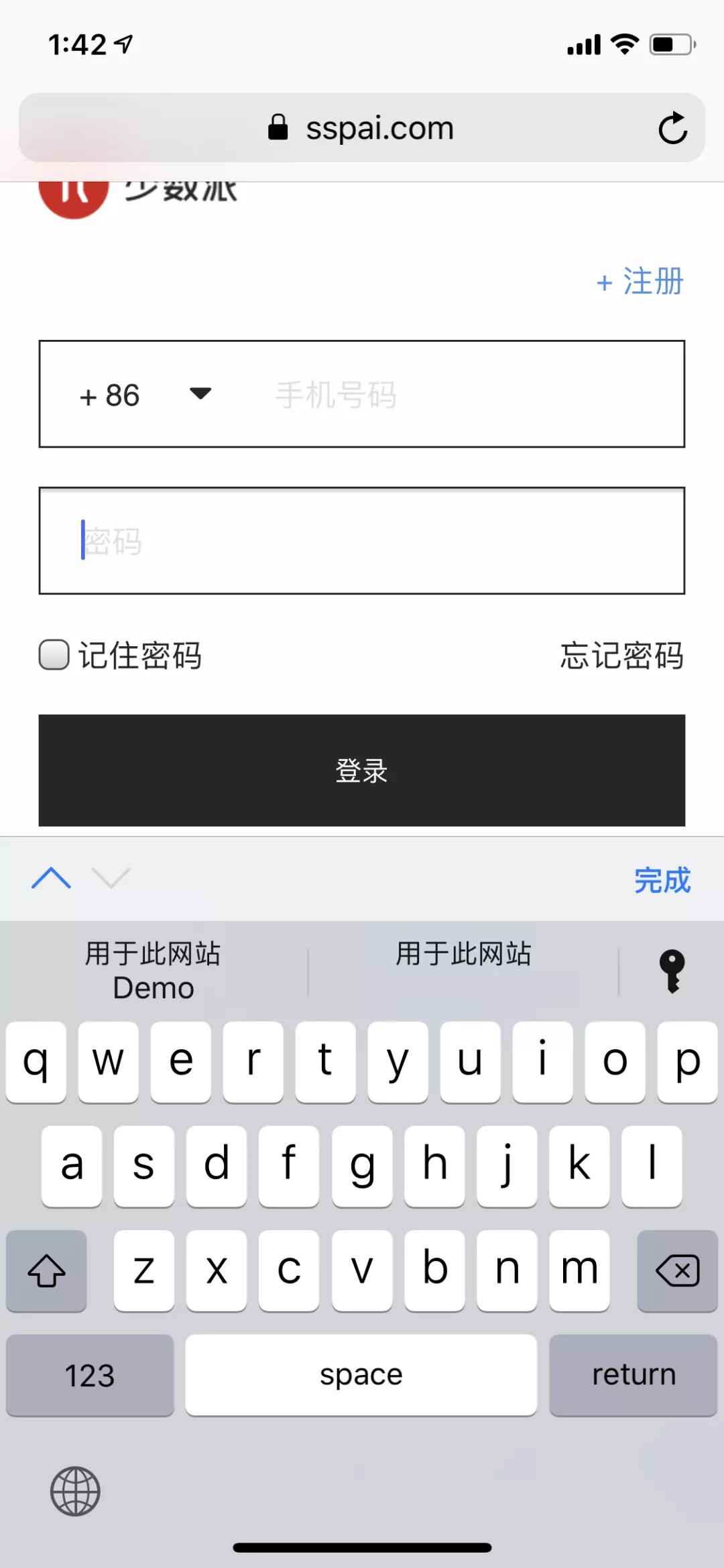Viewport: 724px width, 1568px height.
Task: Reload the sspai.com page
Action: click(672, 128)
